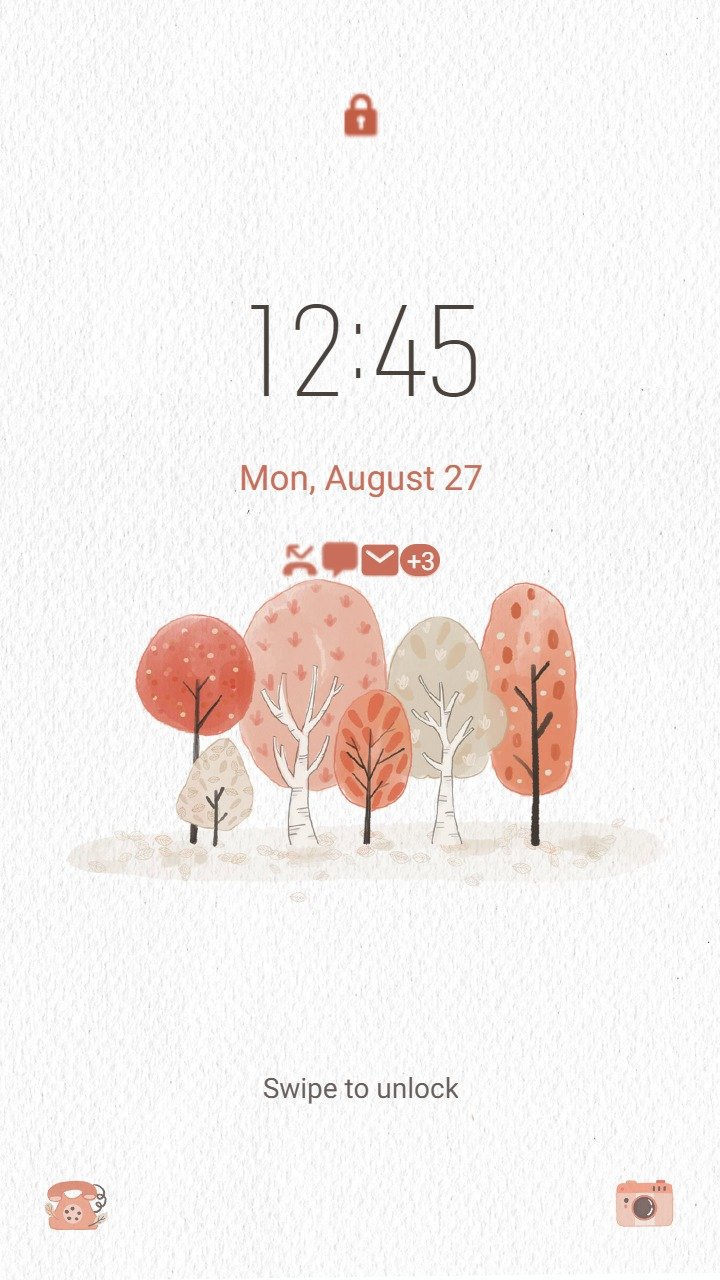This screenshot has width=720, height=1280.
Task: Expand the +3 more notifications badge
Action: pos(420,561)
